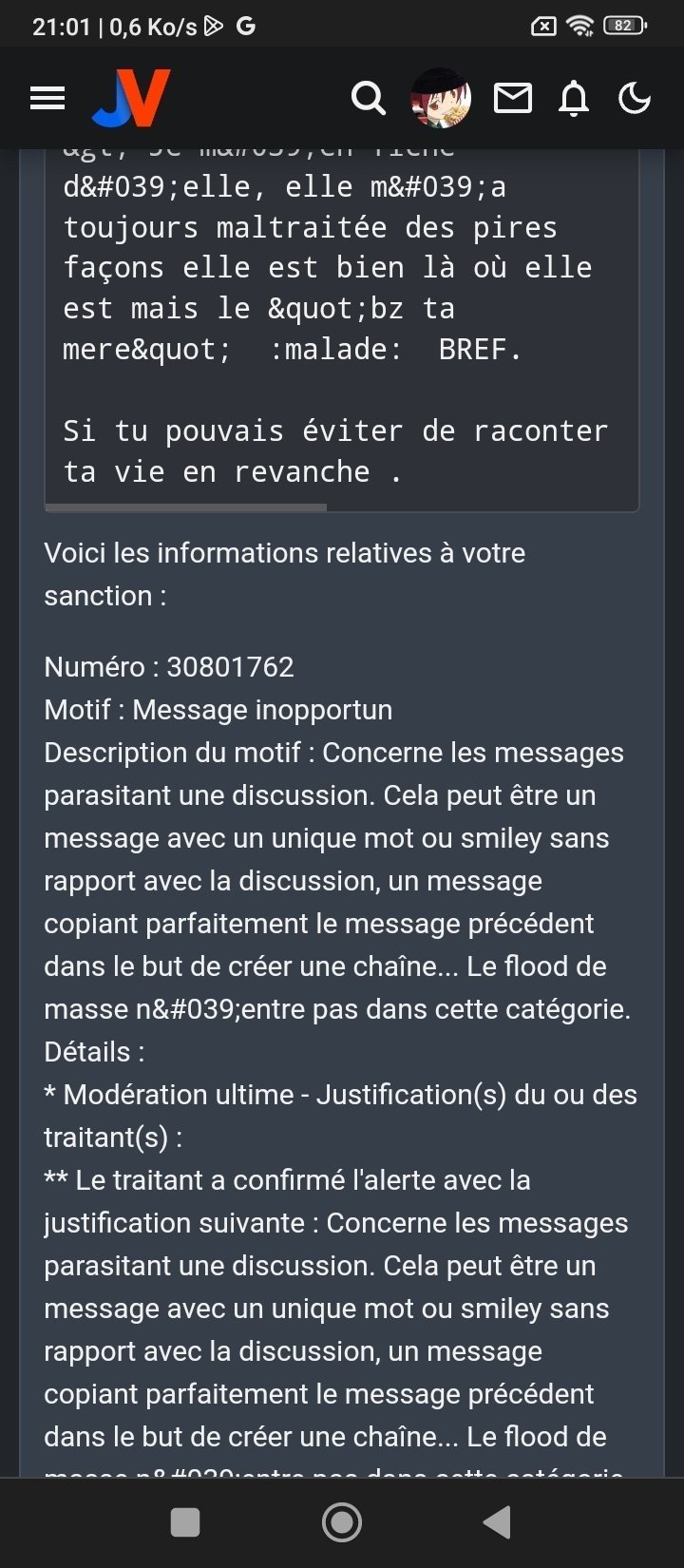The height and width of the screenshot is (1568, 684).
Task: Go to the device home screen
Action: 342,1522
